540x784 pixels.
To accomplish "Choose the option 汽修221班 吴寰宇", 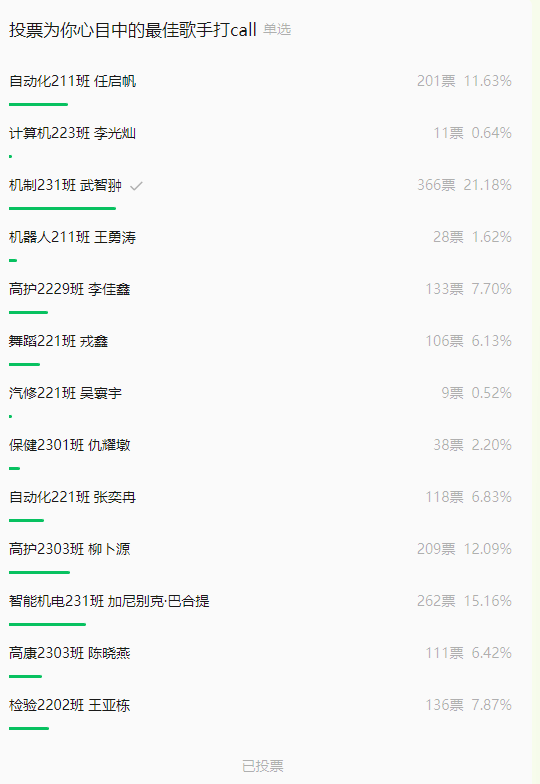I will point(260,400).
